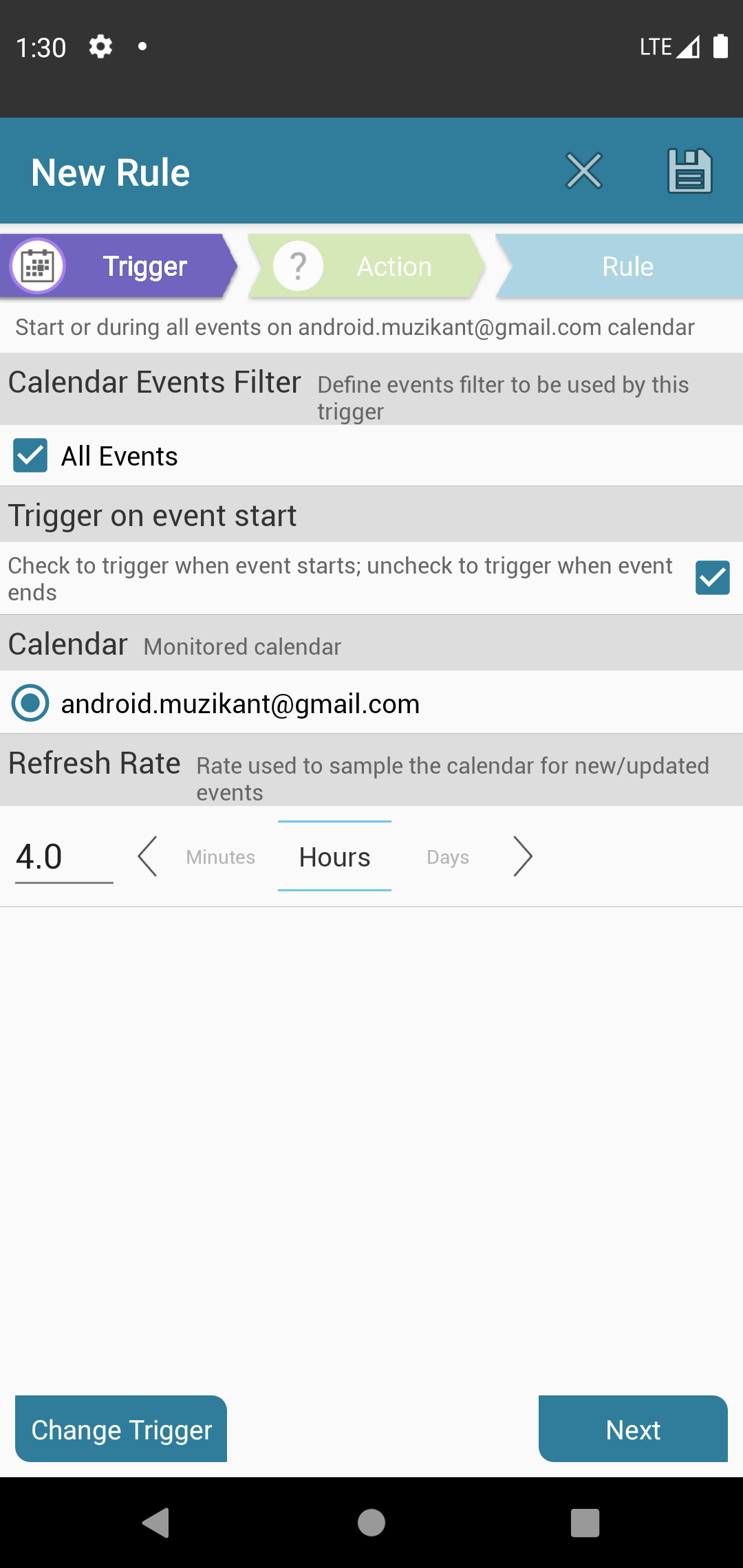
Task: Continue with the Next button
Action: [633, 1428]
